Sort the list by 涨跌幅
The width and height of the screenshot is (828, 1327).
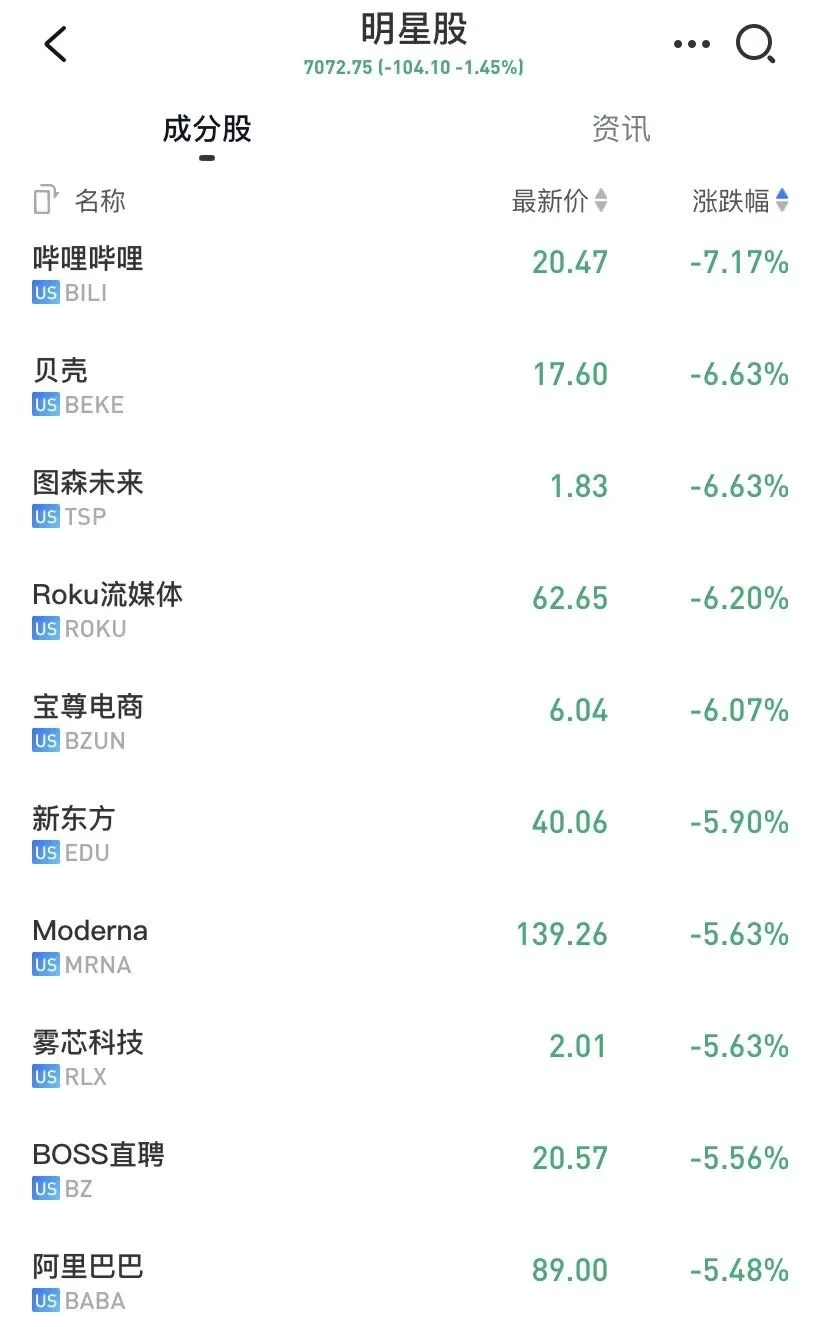tap(741, 201)
